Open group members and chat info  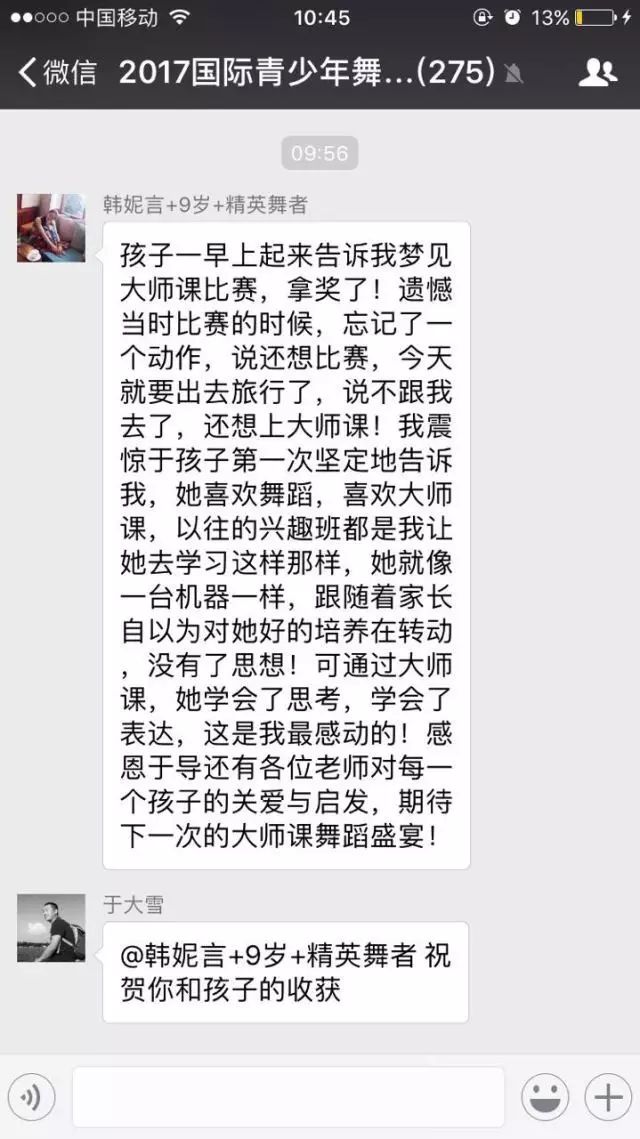click(598, 72)
